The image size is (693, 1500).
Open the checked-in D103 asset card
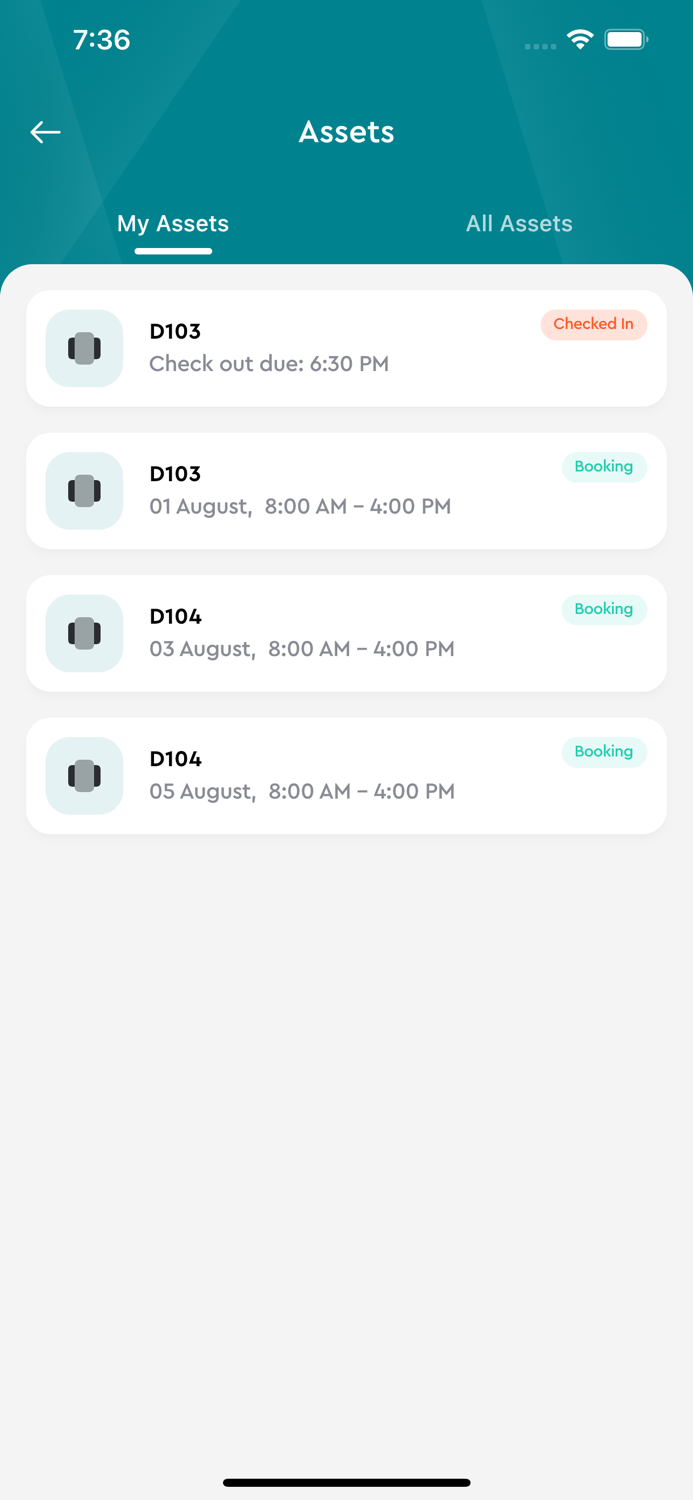(x=346, y=348)
